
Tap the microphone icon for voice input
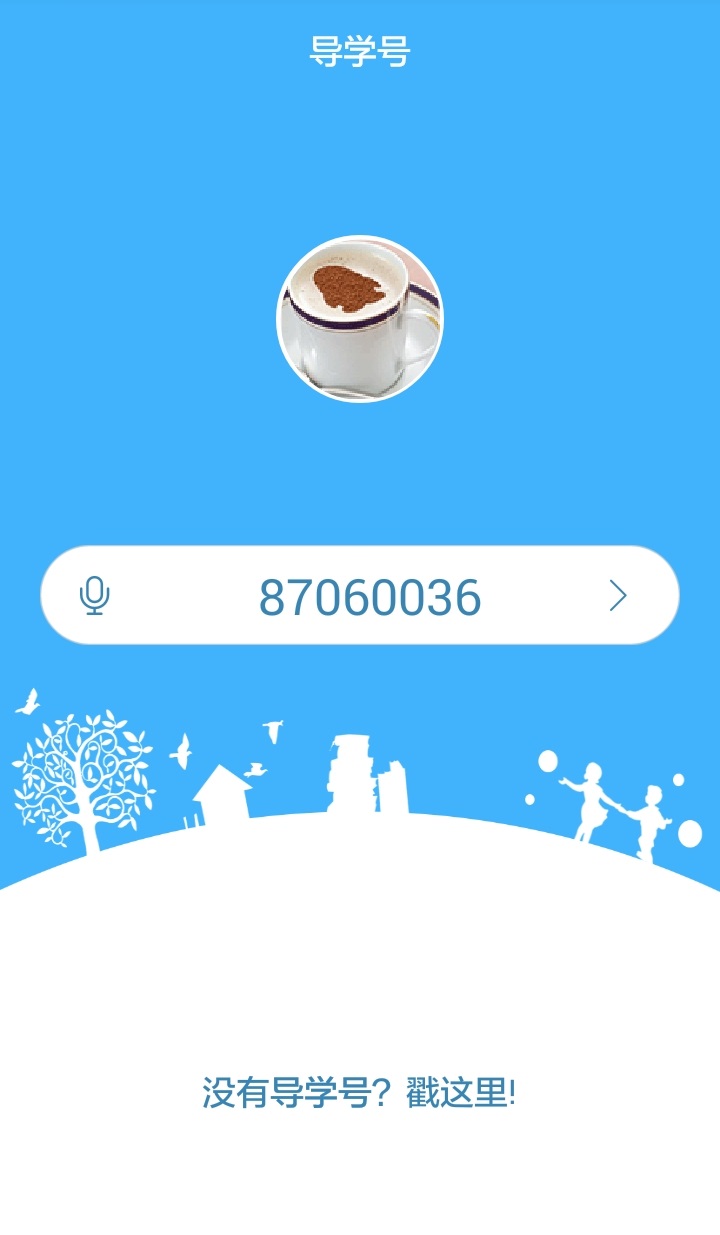point(94,596)
